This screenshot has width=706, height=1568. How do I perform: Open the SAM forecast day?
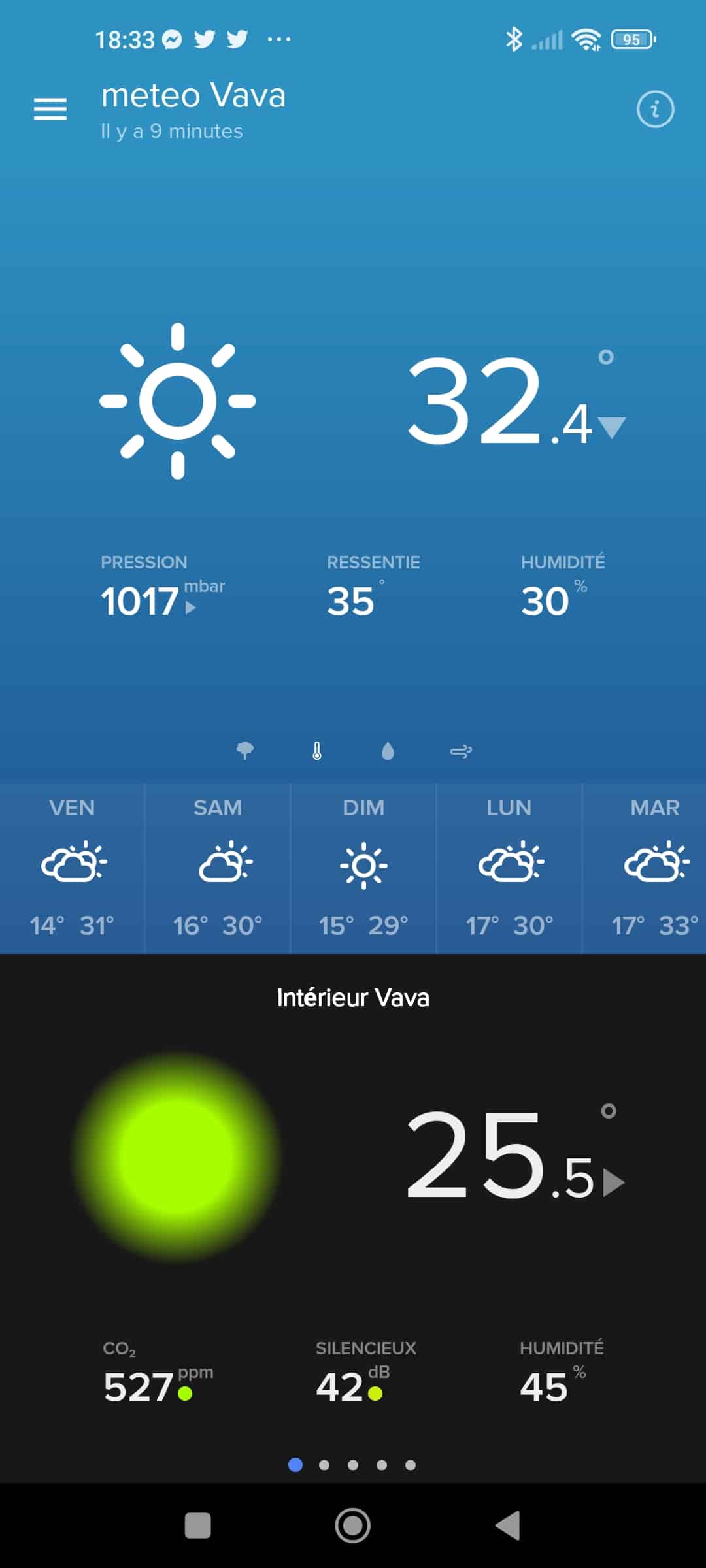click(218, 868)
